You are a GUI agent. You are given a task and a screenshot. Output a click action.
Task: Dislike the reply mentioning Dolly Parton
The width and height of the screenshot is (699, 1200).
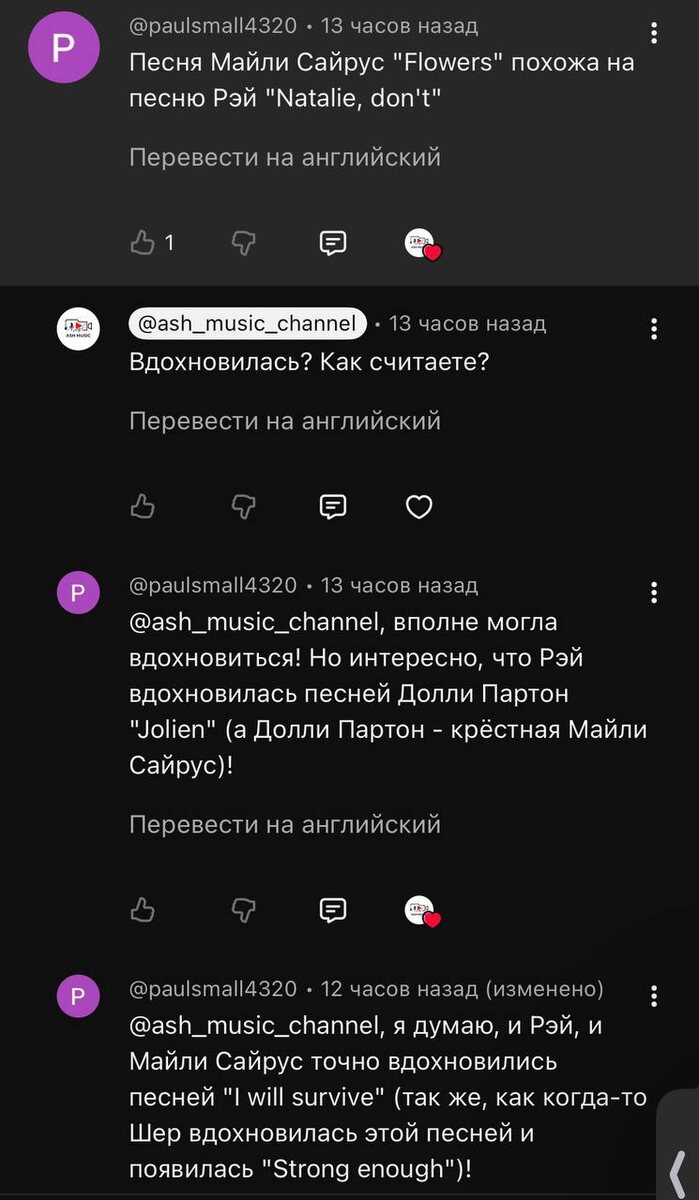(244, 909)
